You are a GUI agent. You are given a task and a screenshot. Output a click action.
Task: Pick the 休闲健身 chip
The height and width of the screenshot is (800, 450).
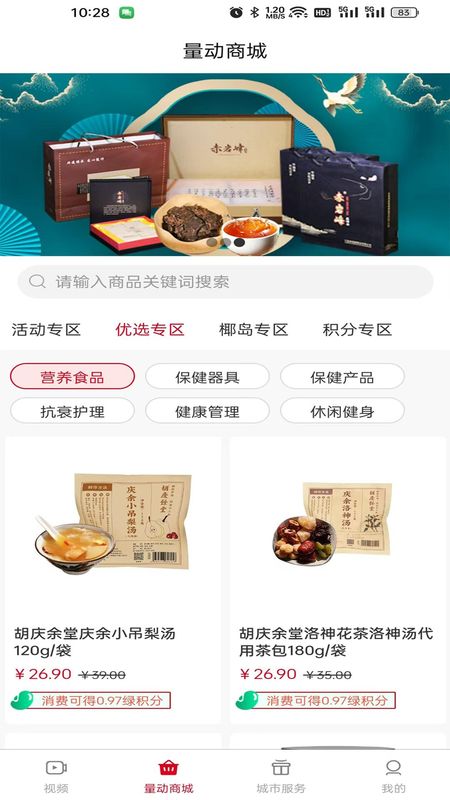click(x=342, y=411)
